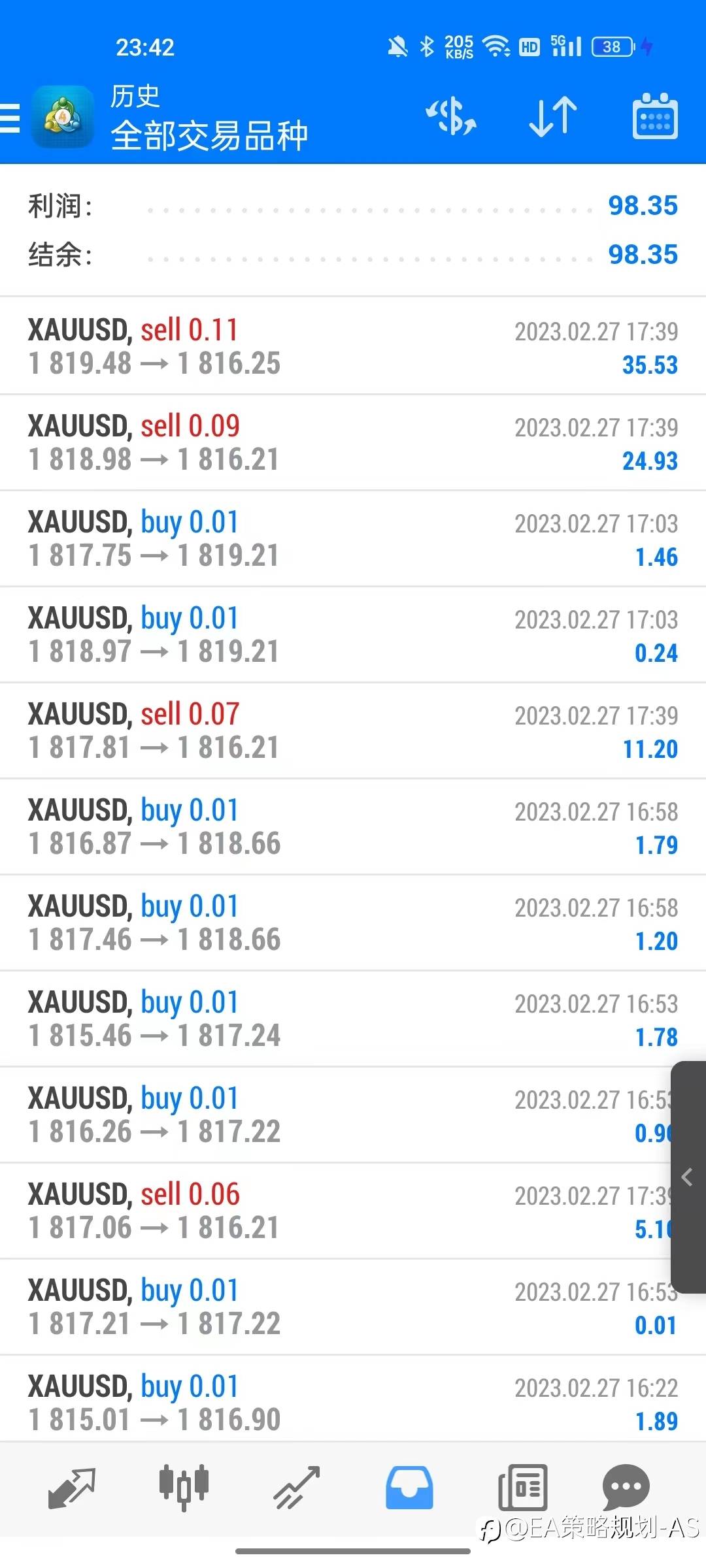The width and height of the screenshot is (706, 1568).
Task: Open the XAUUSD sell 0.09 trade
Action: tap(353, 442)
